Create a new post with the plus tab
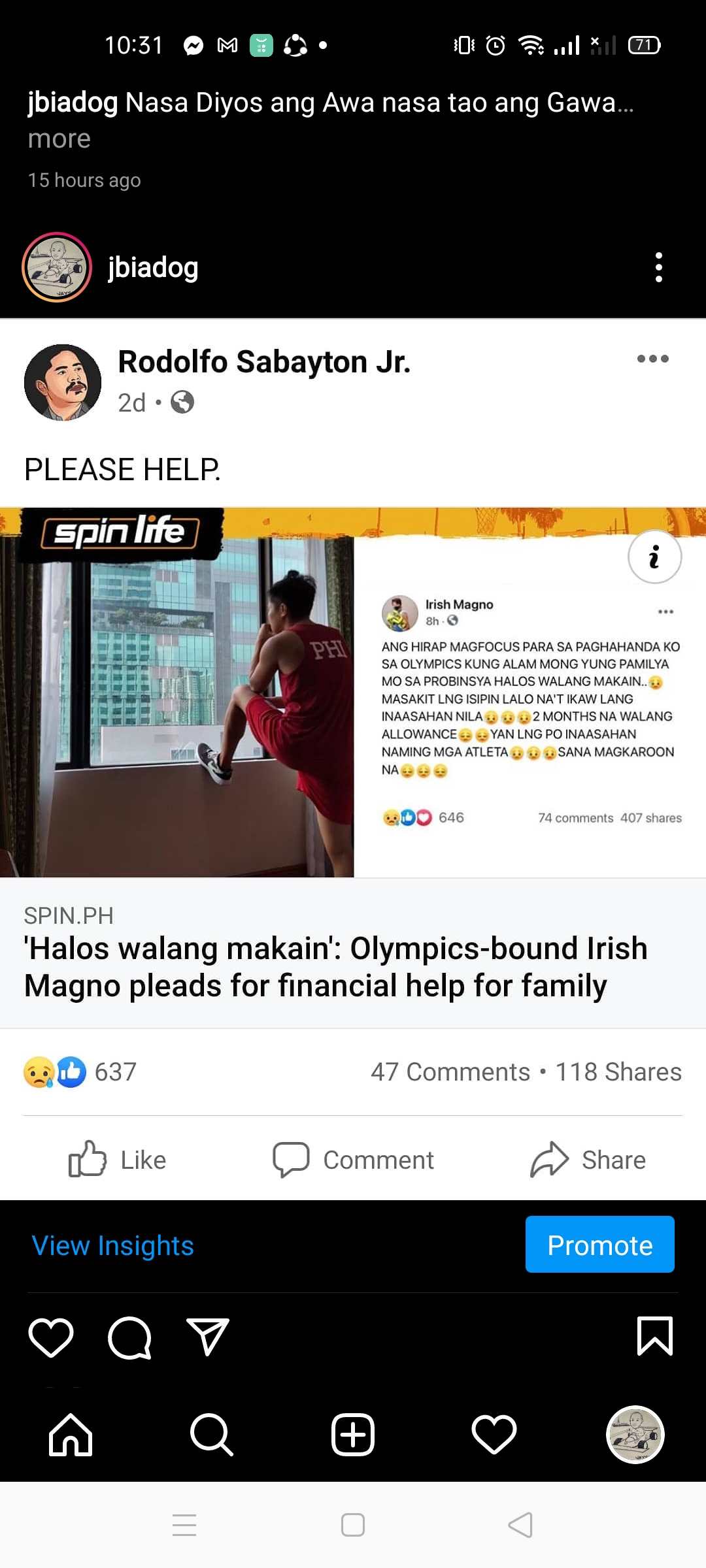 pos(353,1435)
